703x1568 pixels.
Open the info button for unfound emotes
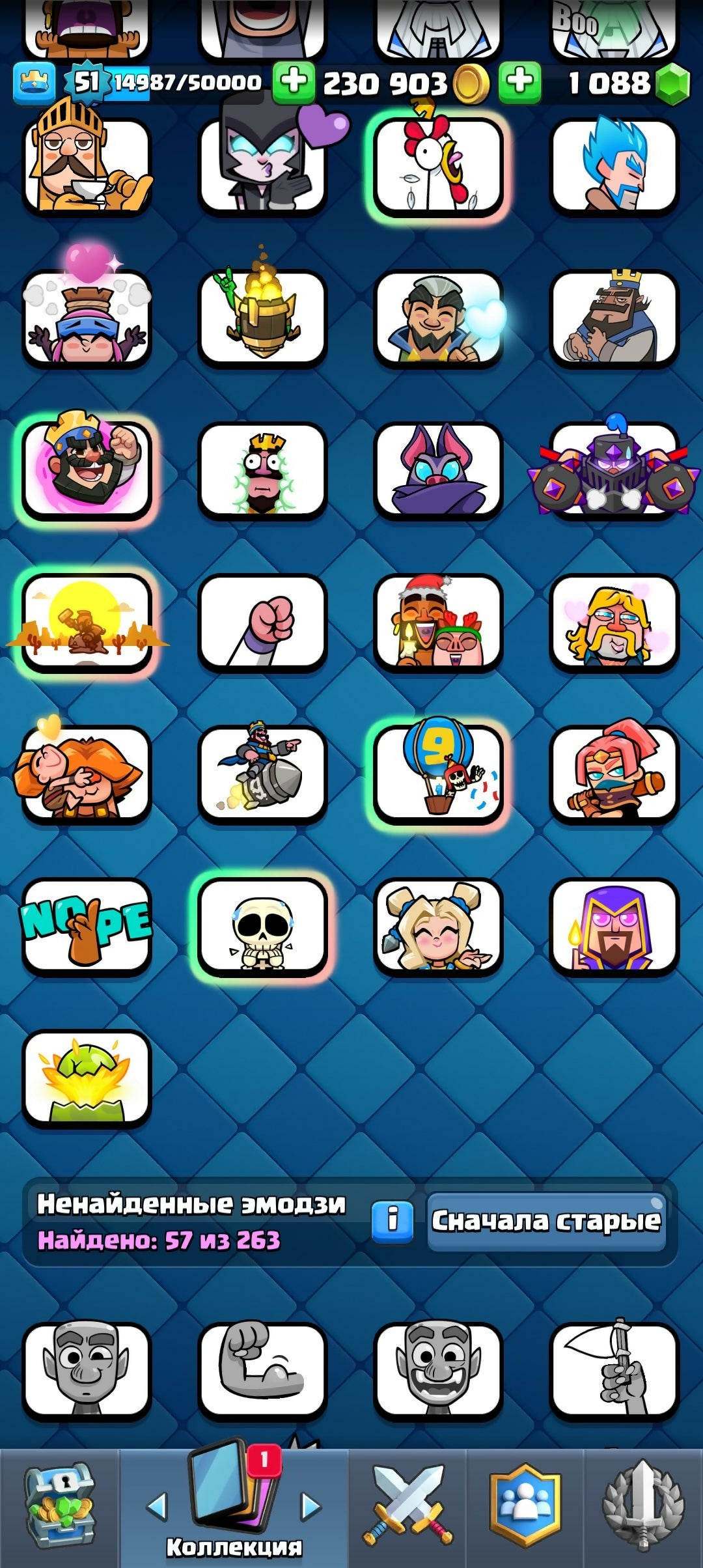click(392, 1221)
